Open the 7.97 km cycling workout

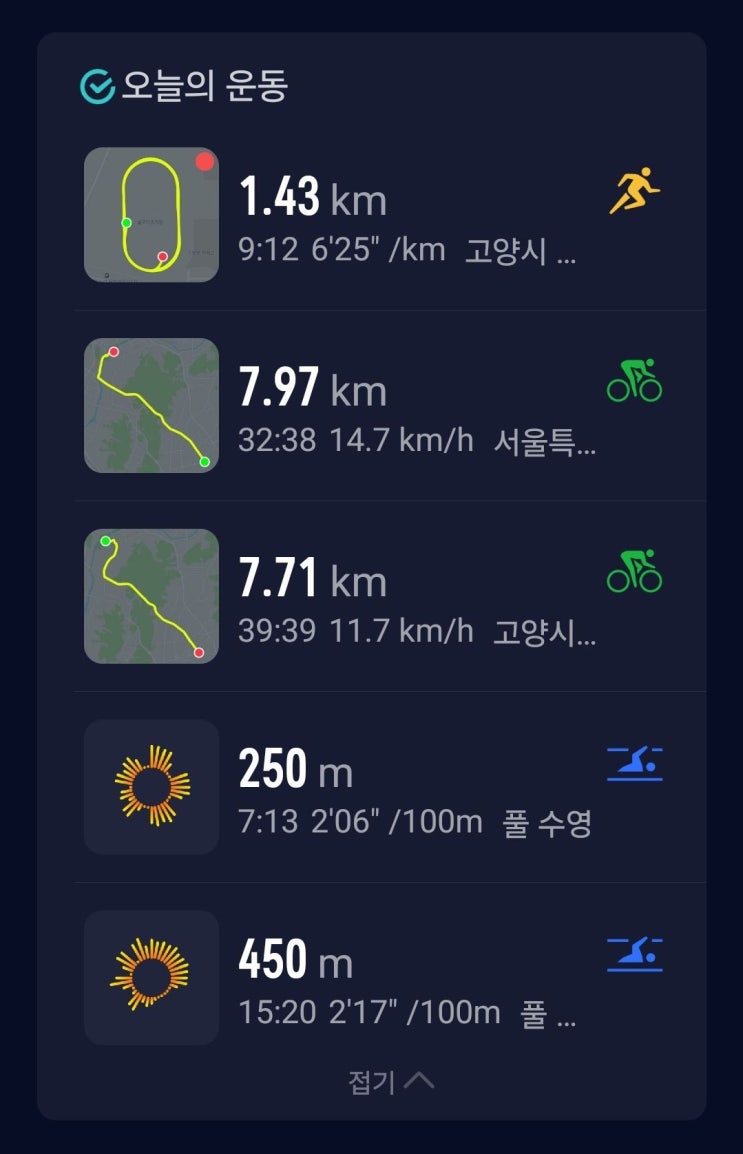coord(390,406)
